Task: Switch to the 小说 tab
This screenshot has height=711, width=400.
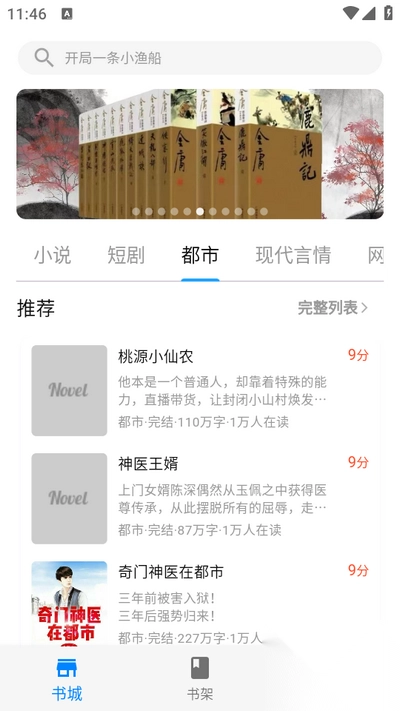Action: pos(53,255)
